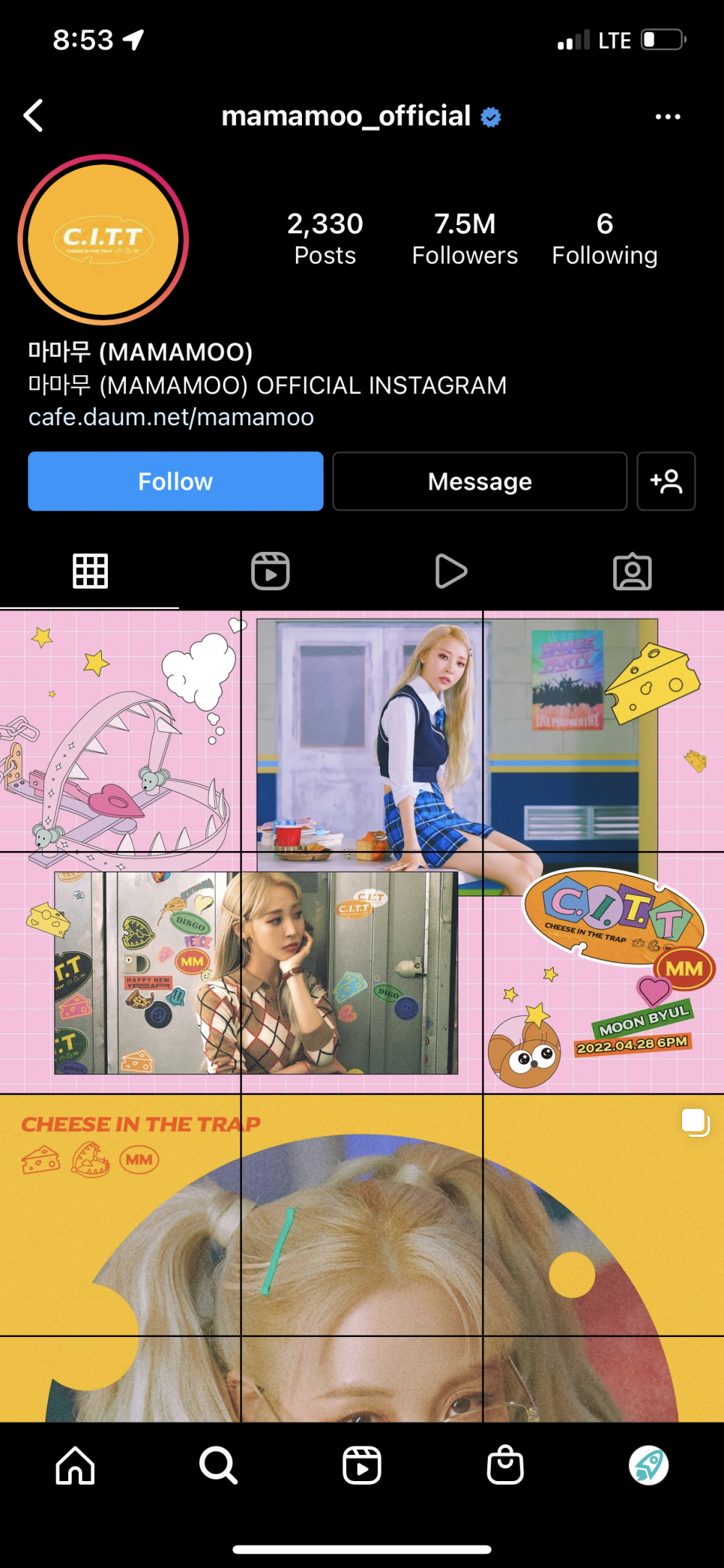Screen dimensions: 724x1568
Task: Switch to the posts grid tab
Action: (x=90, y=571)
